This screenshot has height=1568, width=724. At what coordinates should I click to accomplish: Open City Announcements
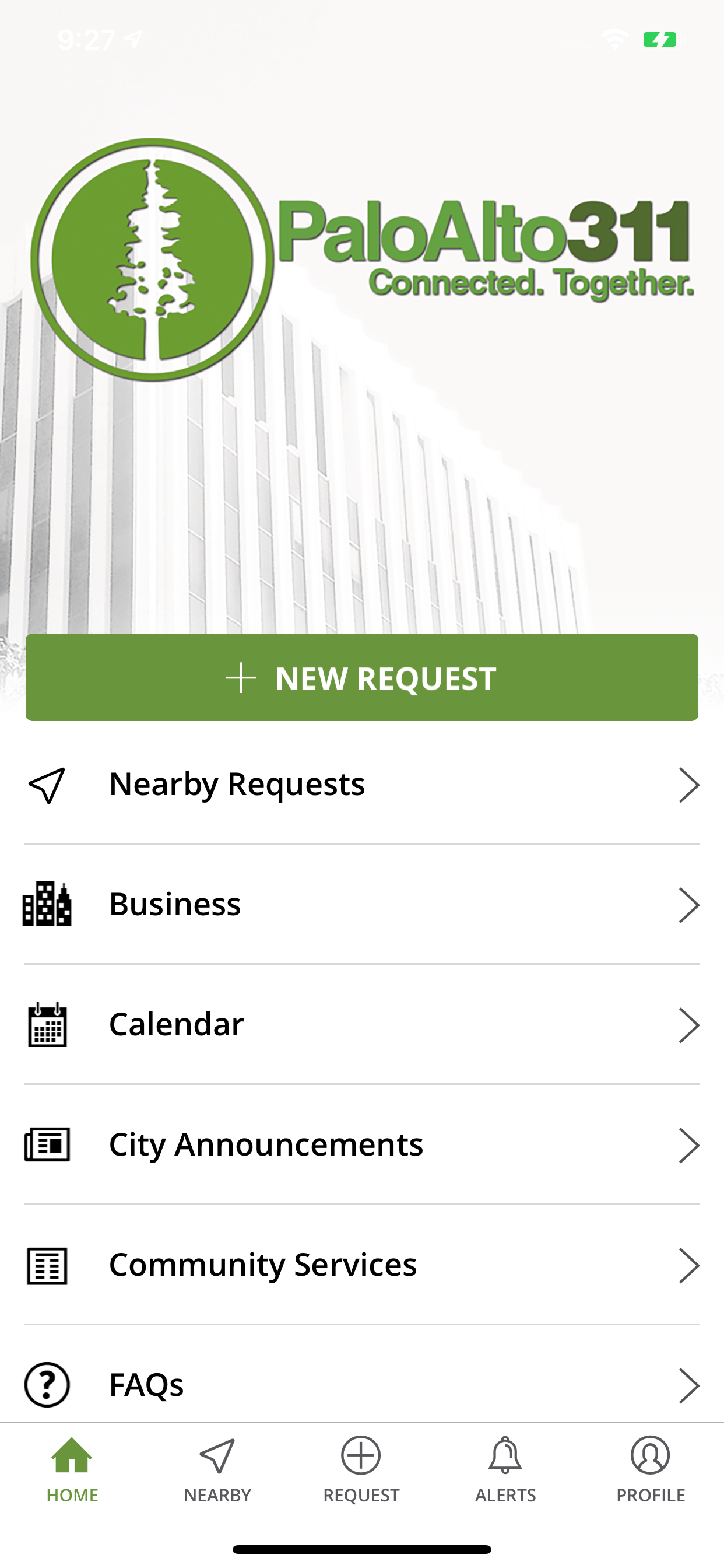[362, 1144]
